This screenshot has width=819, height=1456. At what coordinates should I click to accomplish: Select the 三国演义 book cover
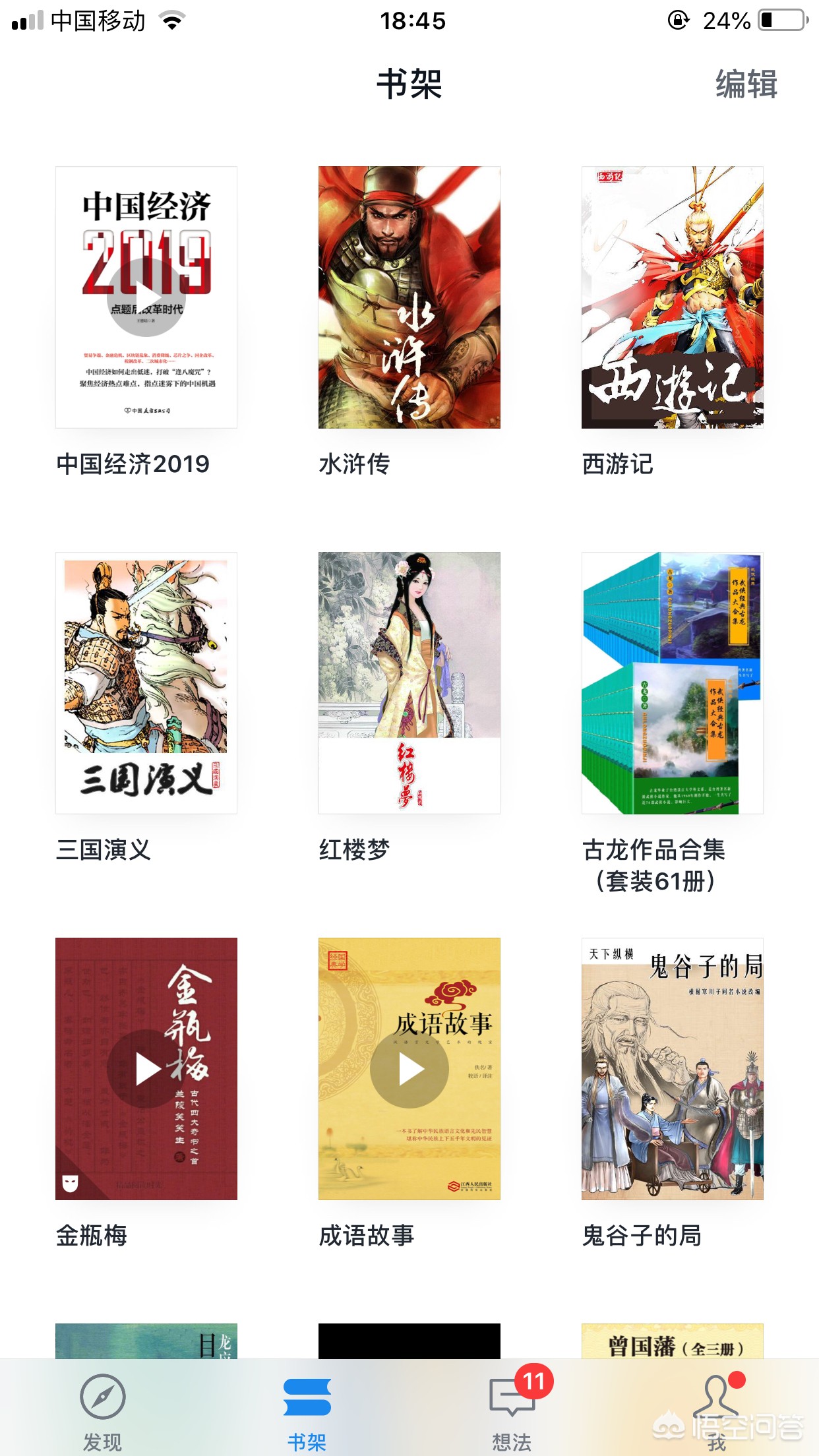pos(146,682)
